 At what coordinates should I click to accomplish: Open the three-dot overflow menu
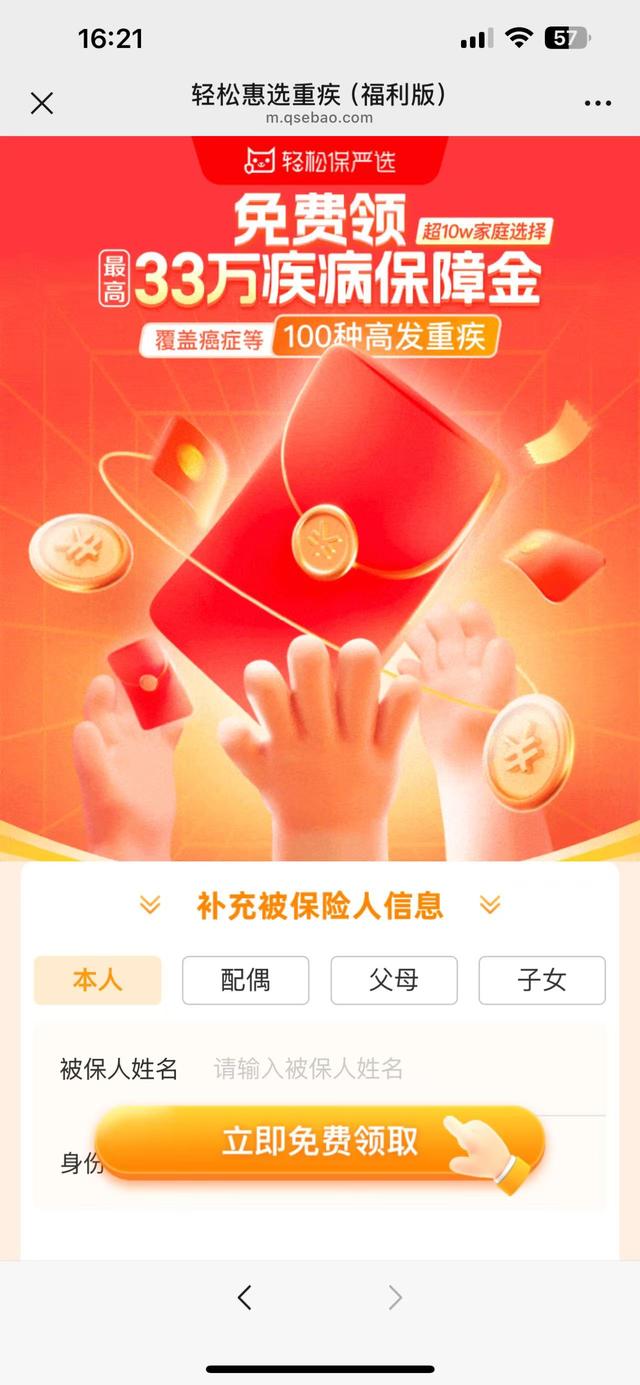point(597,103)
